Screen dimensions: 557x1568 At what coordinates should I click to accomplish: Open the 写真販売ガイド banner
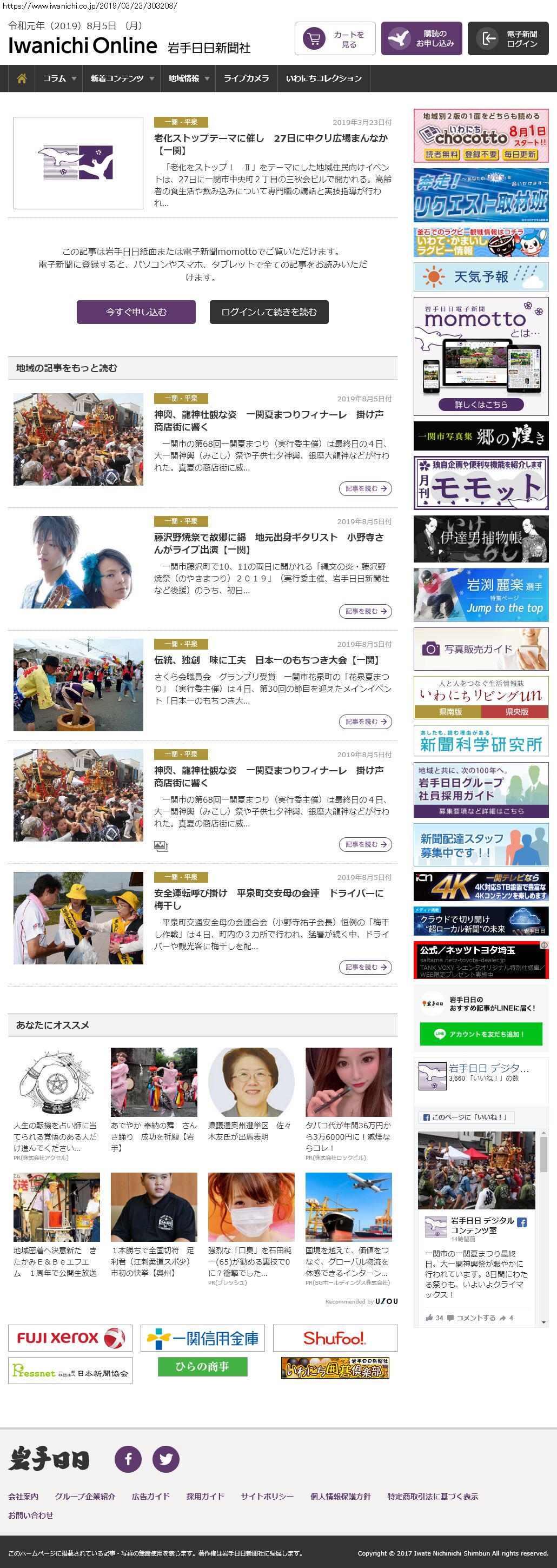tap(480, 649)
